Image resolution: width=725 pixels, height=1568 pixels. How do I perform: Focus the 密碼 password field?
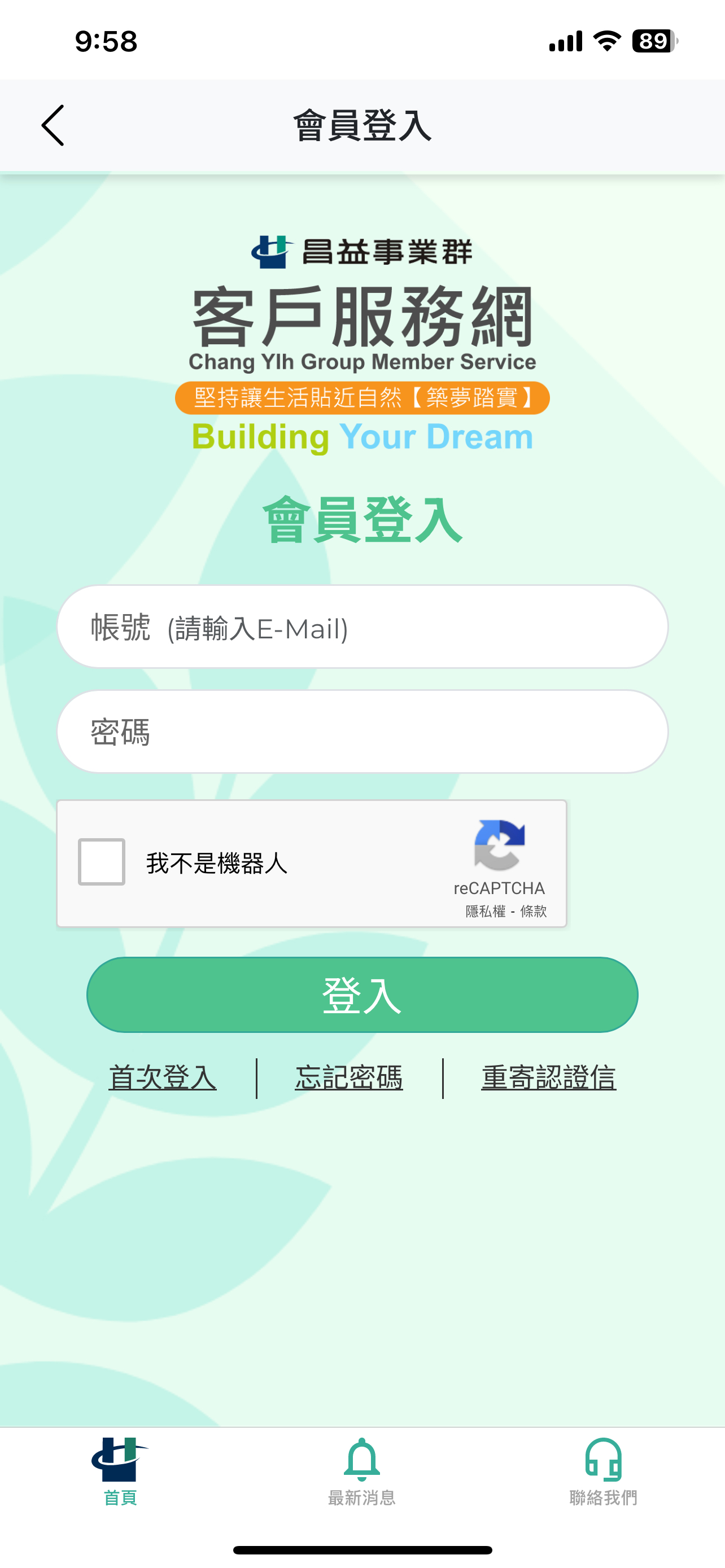[362, 731]
